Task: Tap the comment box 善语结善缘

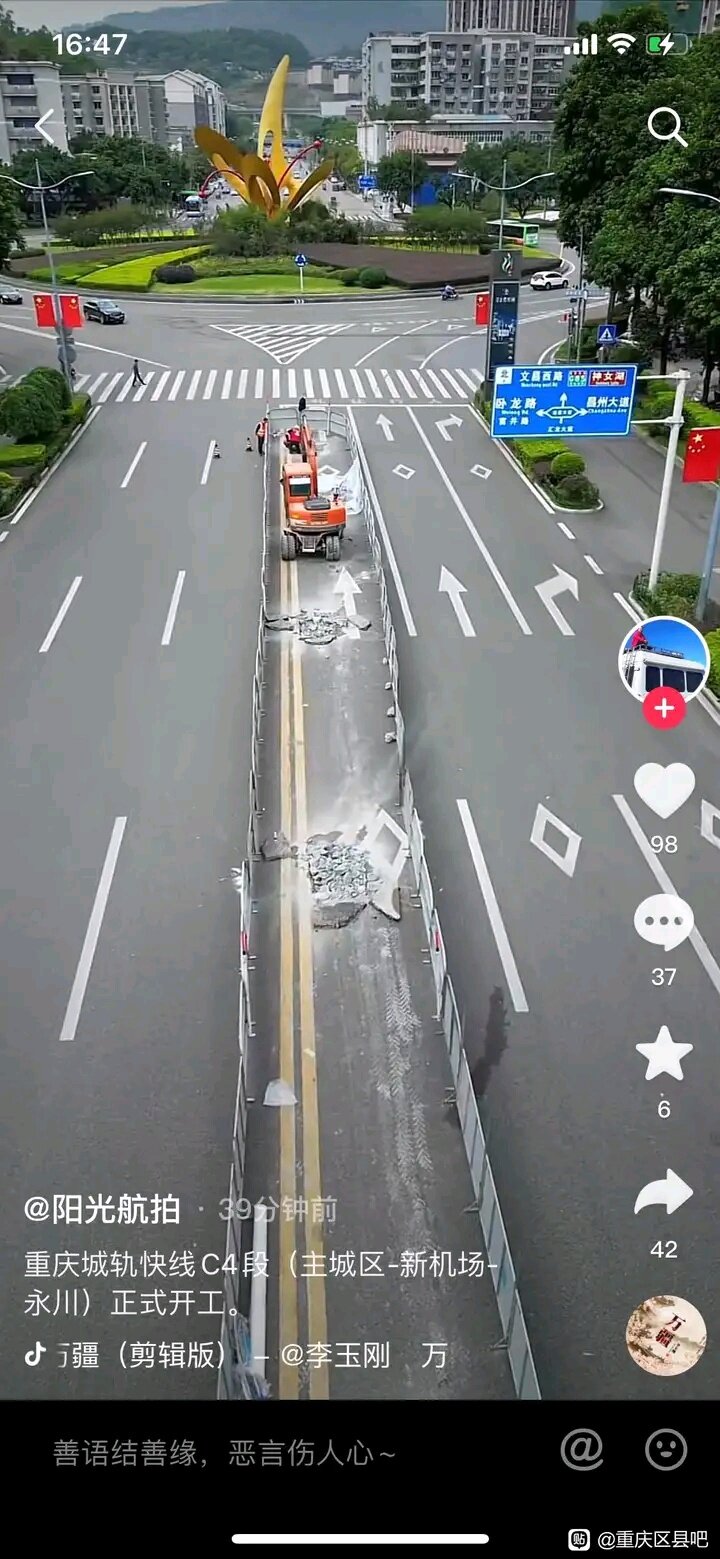Action: [225, 1452]
